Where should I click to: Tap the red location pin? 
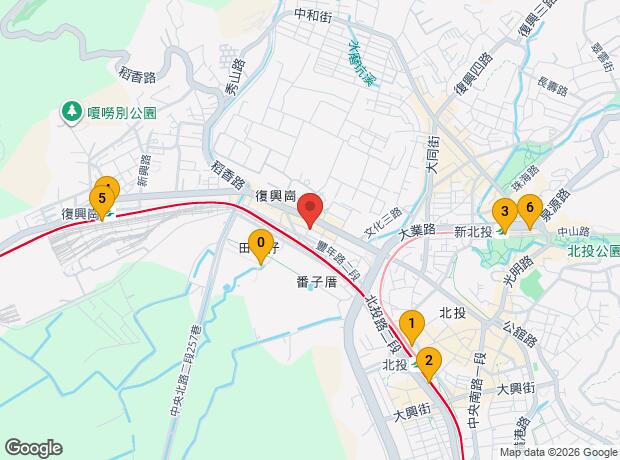tap(310, 208)
